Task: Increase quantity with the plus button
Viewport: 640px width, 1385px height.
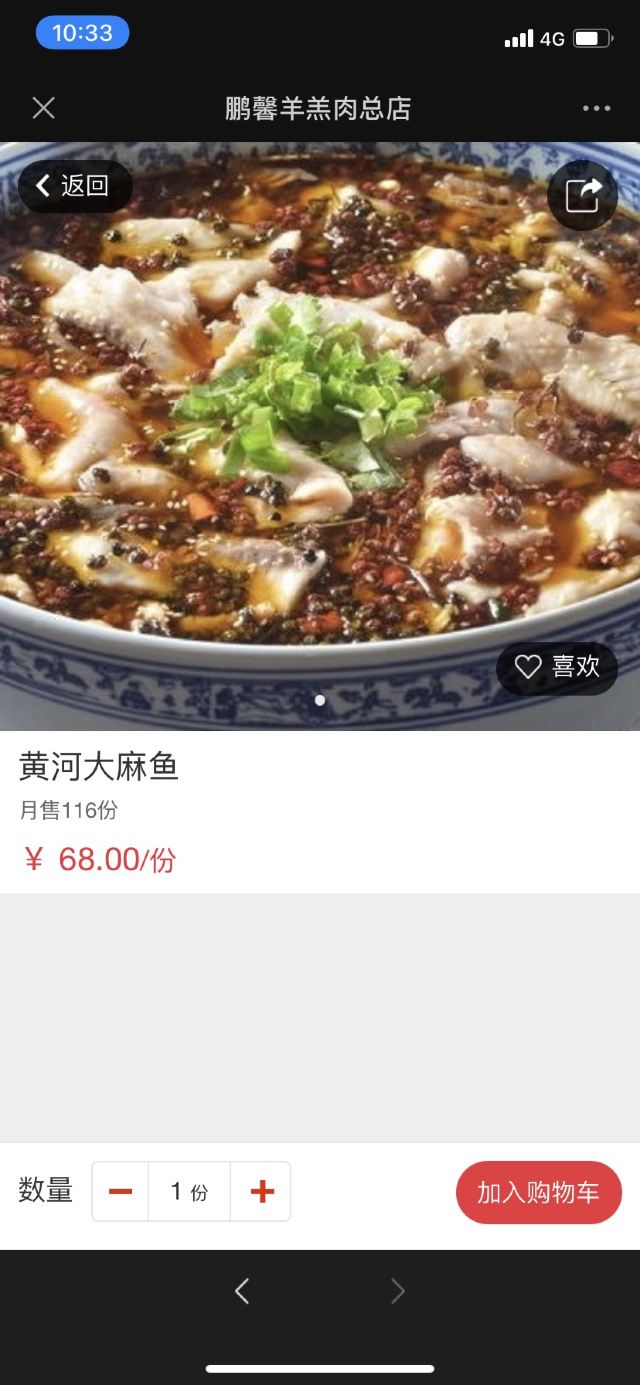Action: pos(262,1191)
